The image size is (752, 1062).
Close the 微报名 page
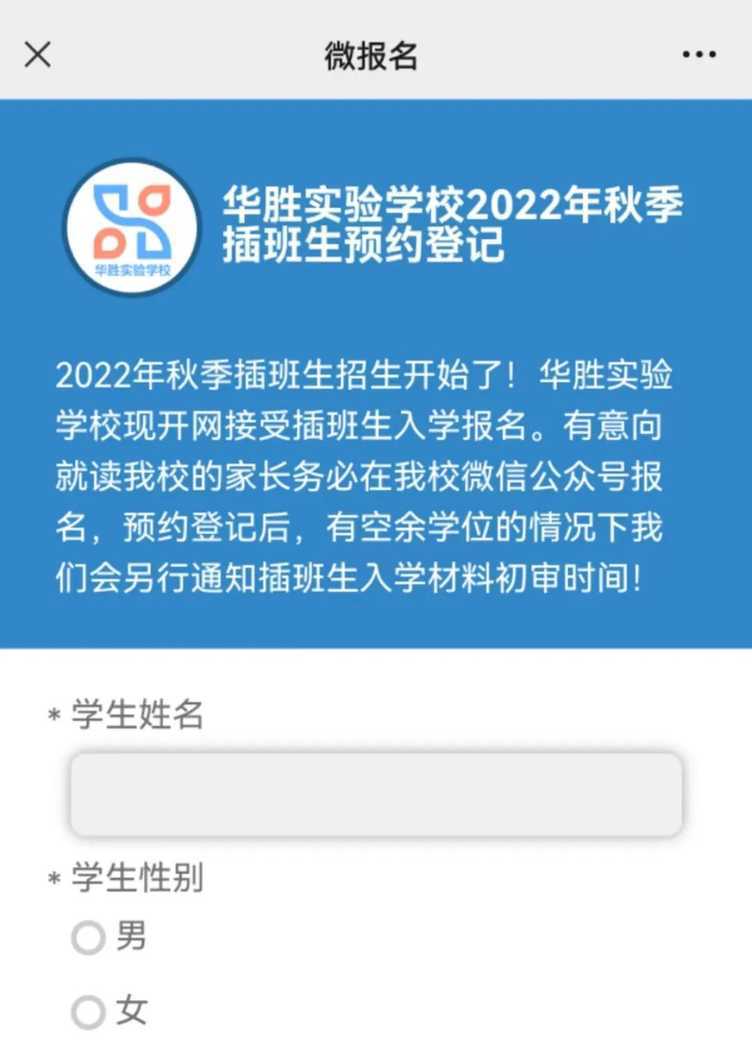(x=38, y=54)
